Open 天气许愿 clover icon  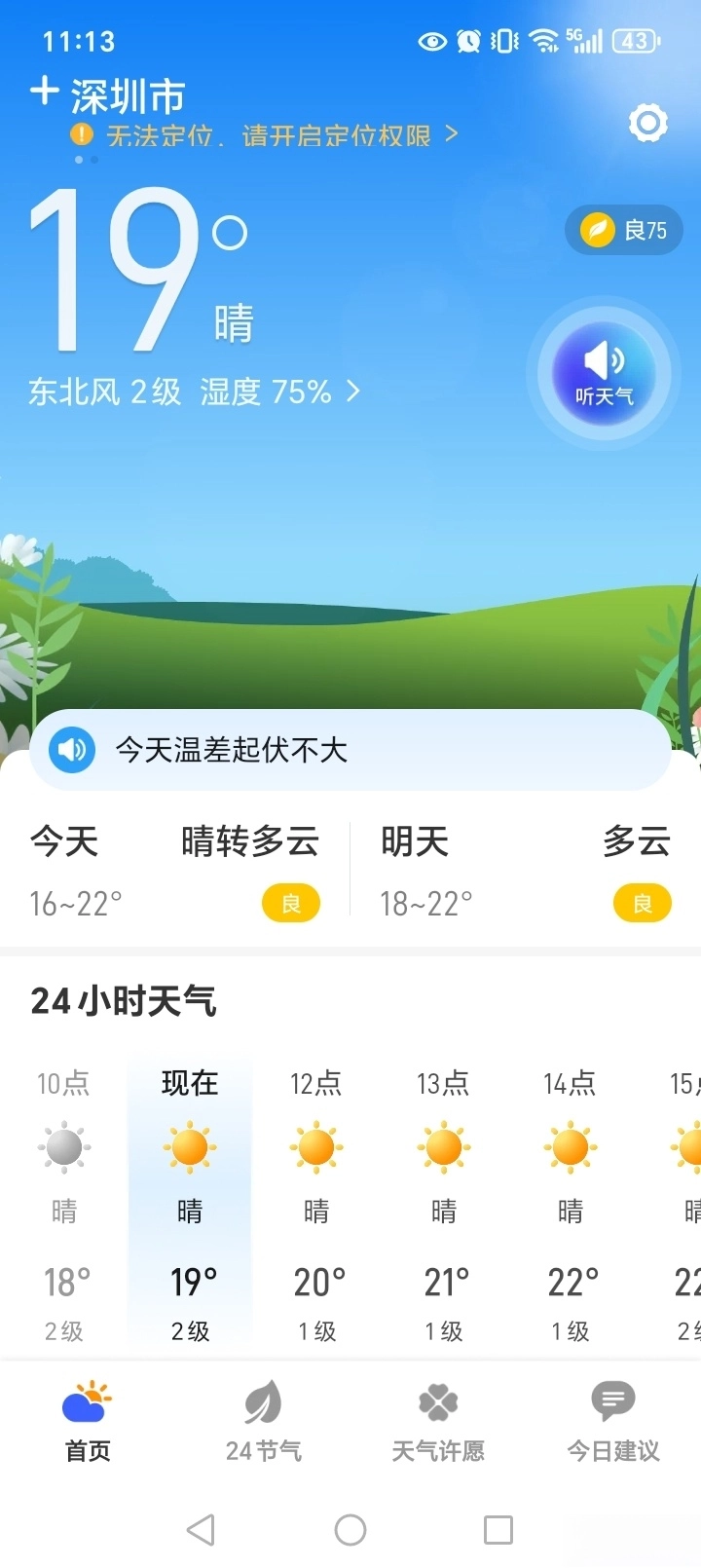(436, 1398)
